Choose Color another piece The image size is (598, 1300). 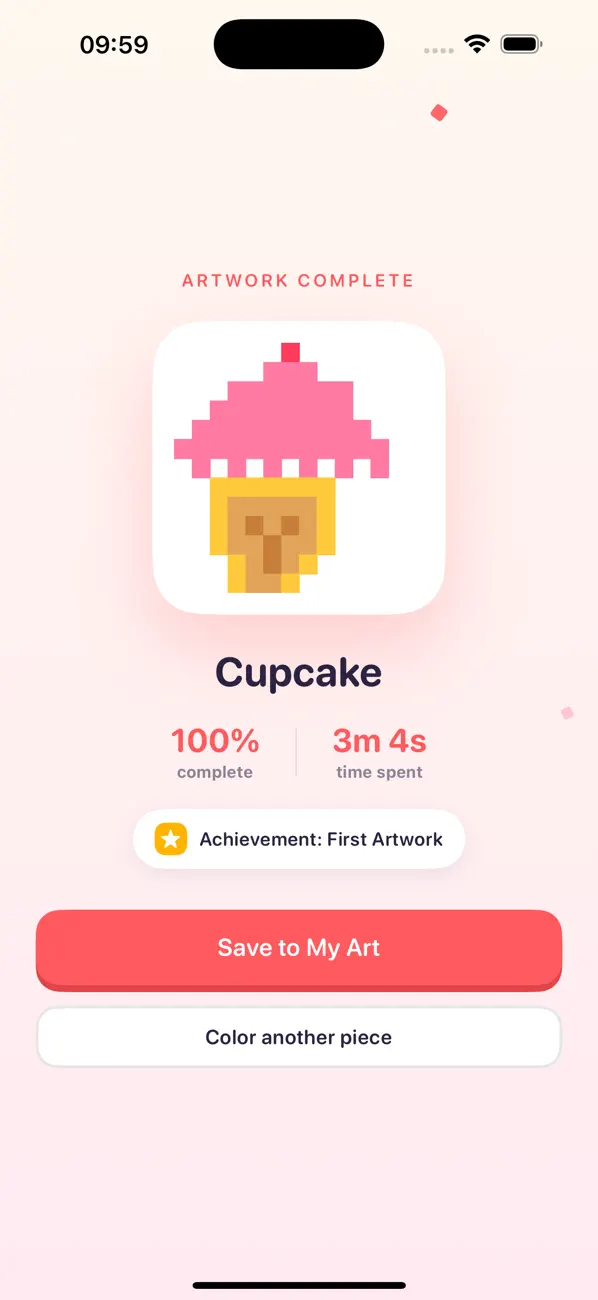pyautogui.click(x=299, y=1037)
